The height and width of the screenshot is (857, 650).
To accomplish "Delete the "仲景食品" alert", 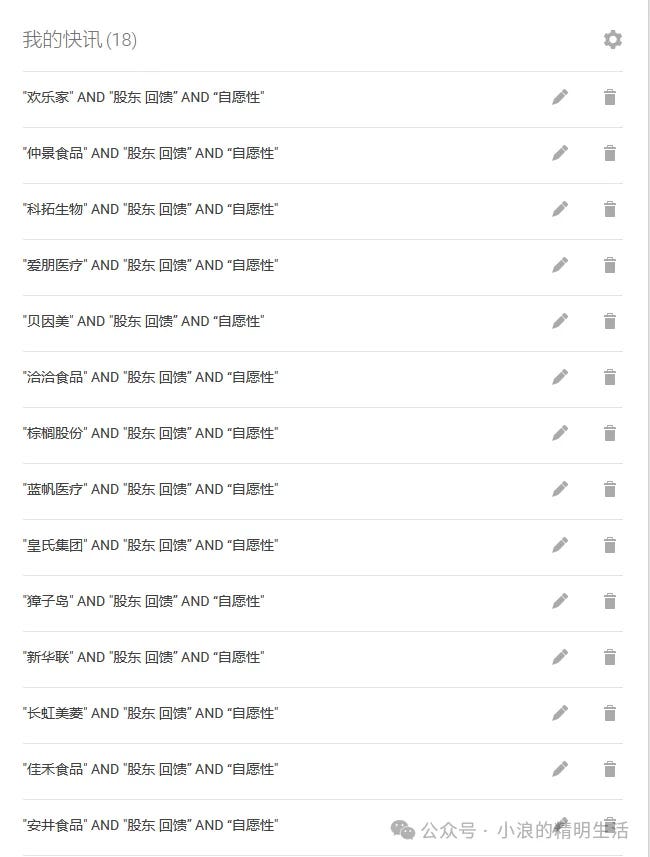I will tap(610, 153).
